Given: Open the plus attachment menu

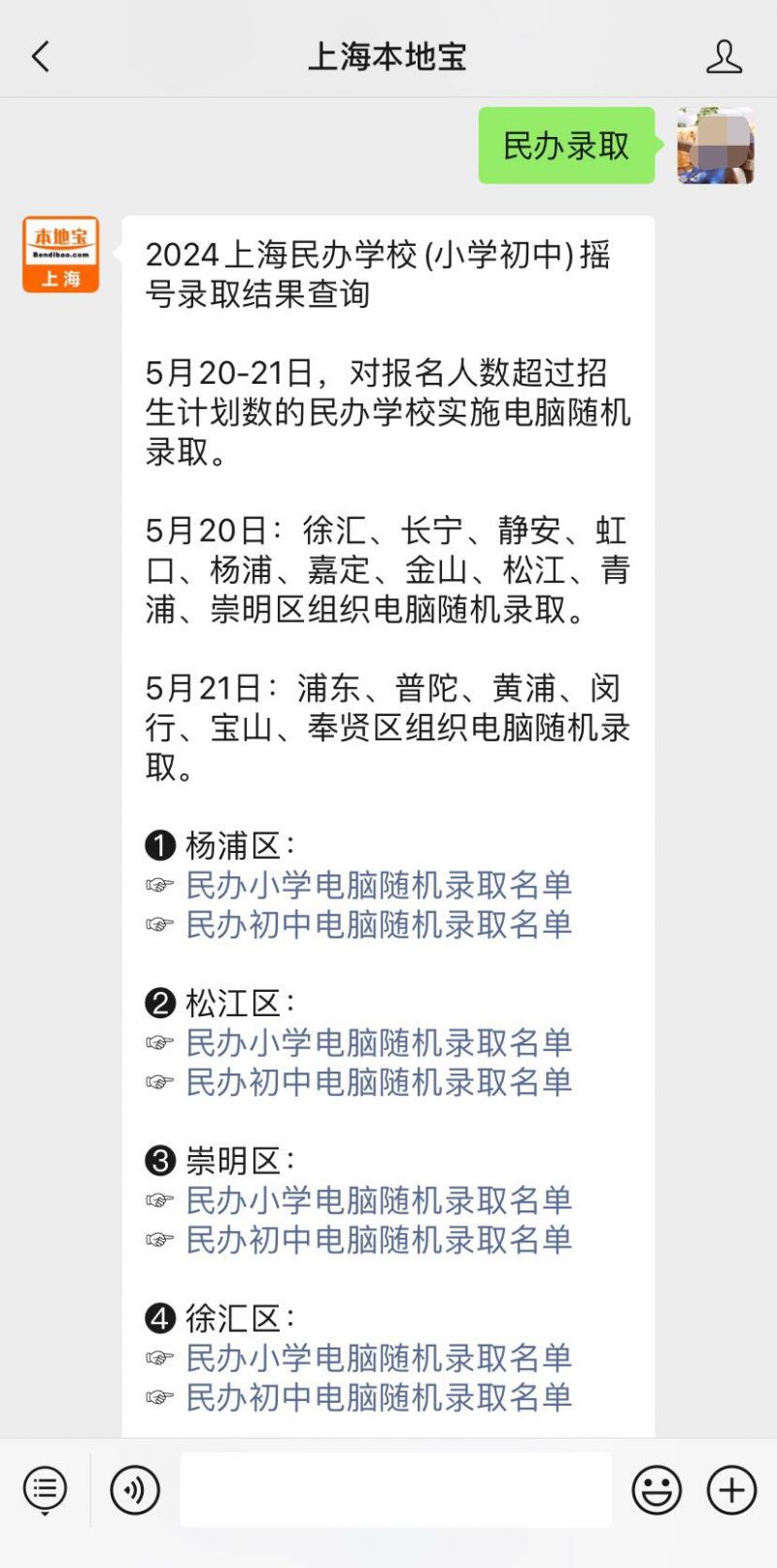Looking at the screenshot, I should click(731, 1489).
